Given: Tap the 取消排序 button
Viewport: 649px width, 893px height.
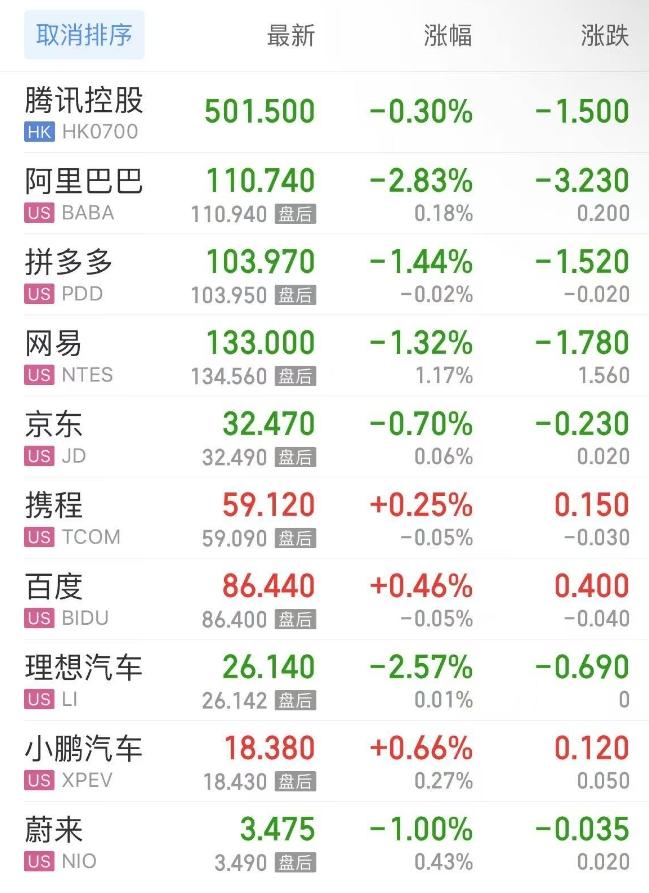Looking at the screenshot, I should (x=84, y=36).
